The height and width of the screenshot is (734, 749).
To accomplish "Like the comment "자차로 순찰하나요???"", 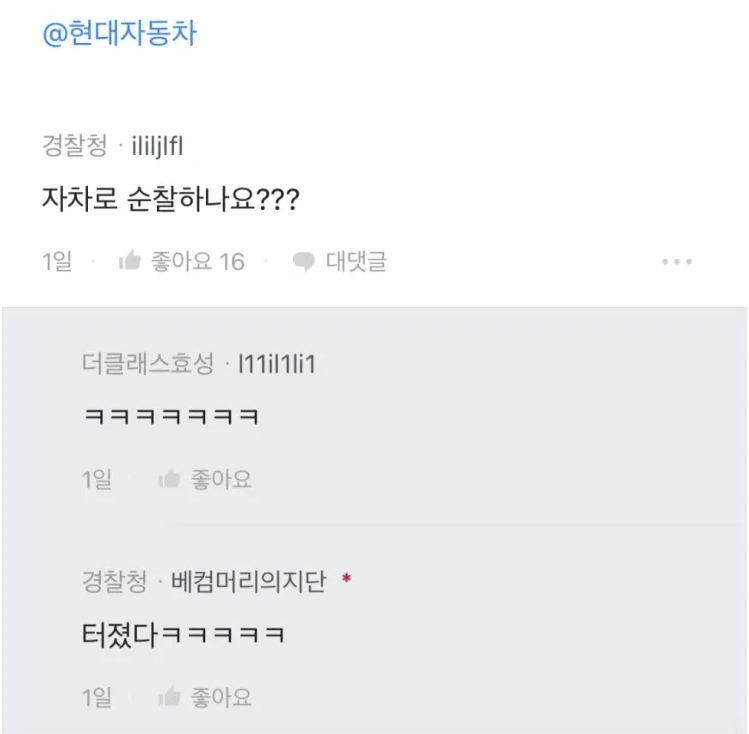I will pos(181,262).
